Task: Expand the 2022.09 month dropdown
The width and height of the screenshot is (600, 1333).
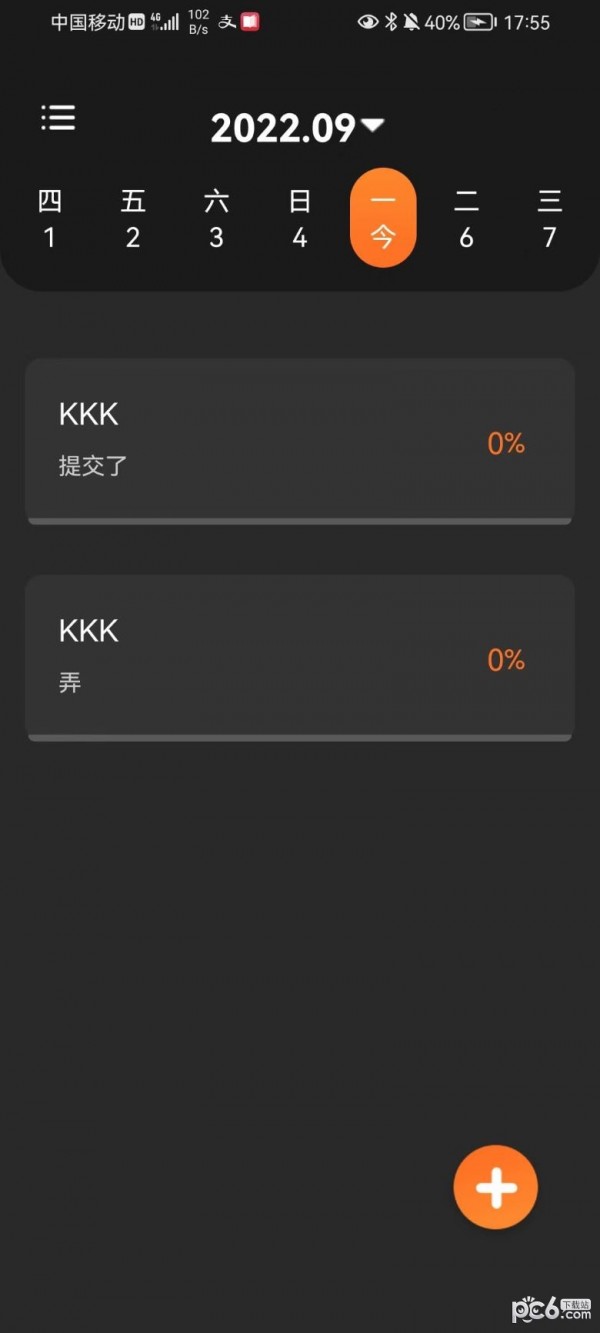Action: [x=297, y=128]
